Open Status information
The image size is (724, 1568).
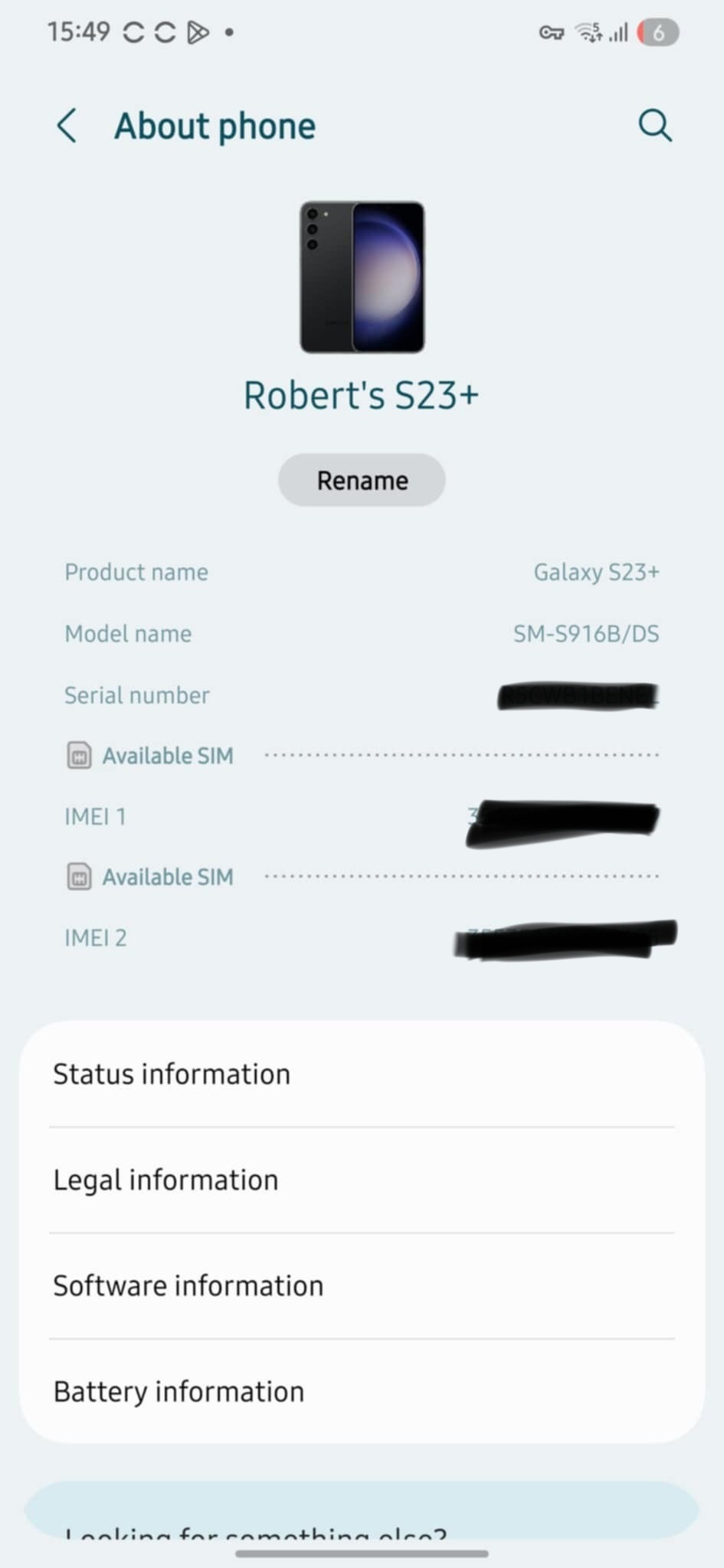point(362,1074)
